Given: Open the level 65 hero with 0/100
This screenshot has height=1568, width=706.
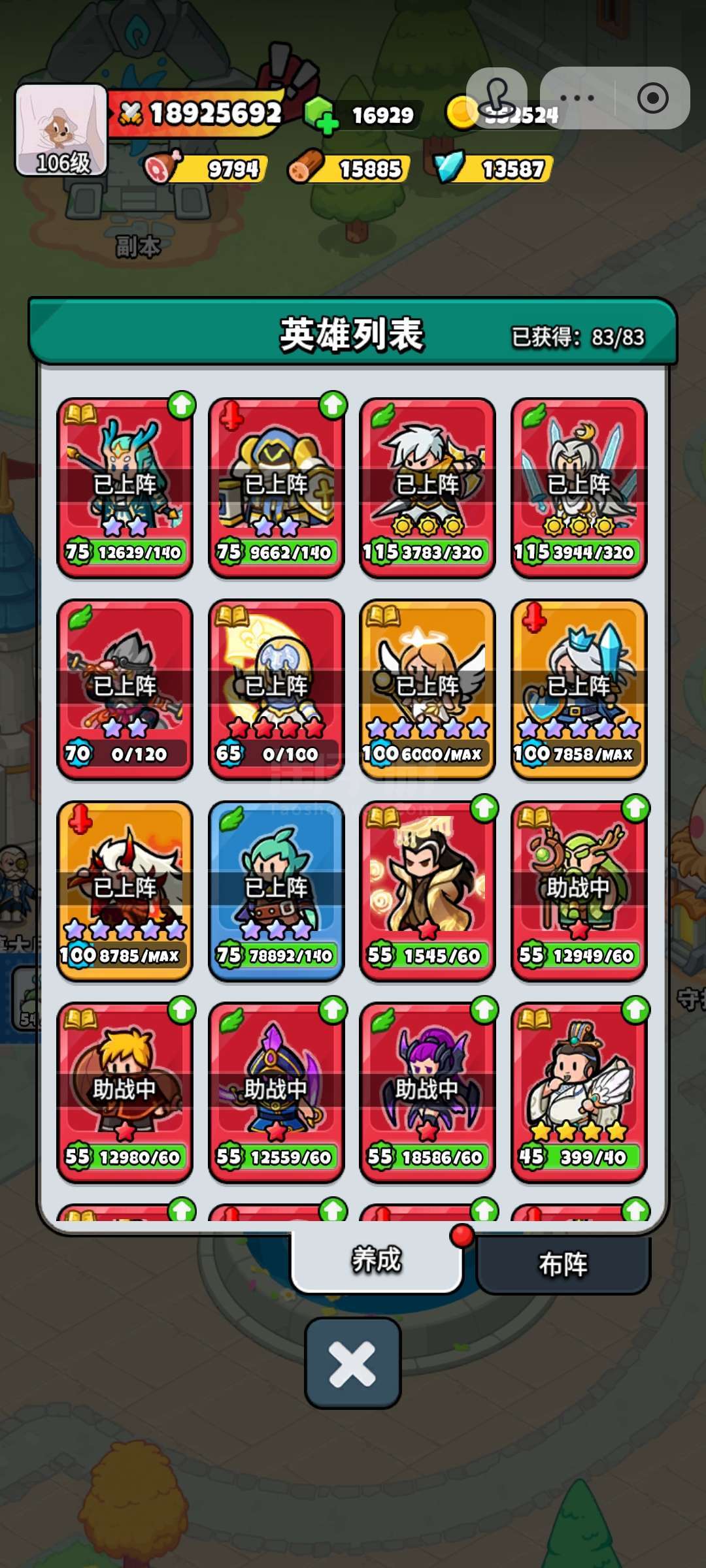Looking at the screenshot, I should [276, 689].
